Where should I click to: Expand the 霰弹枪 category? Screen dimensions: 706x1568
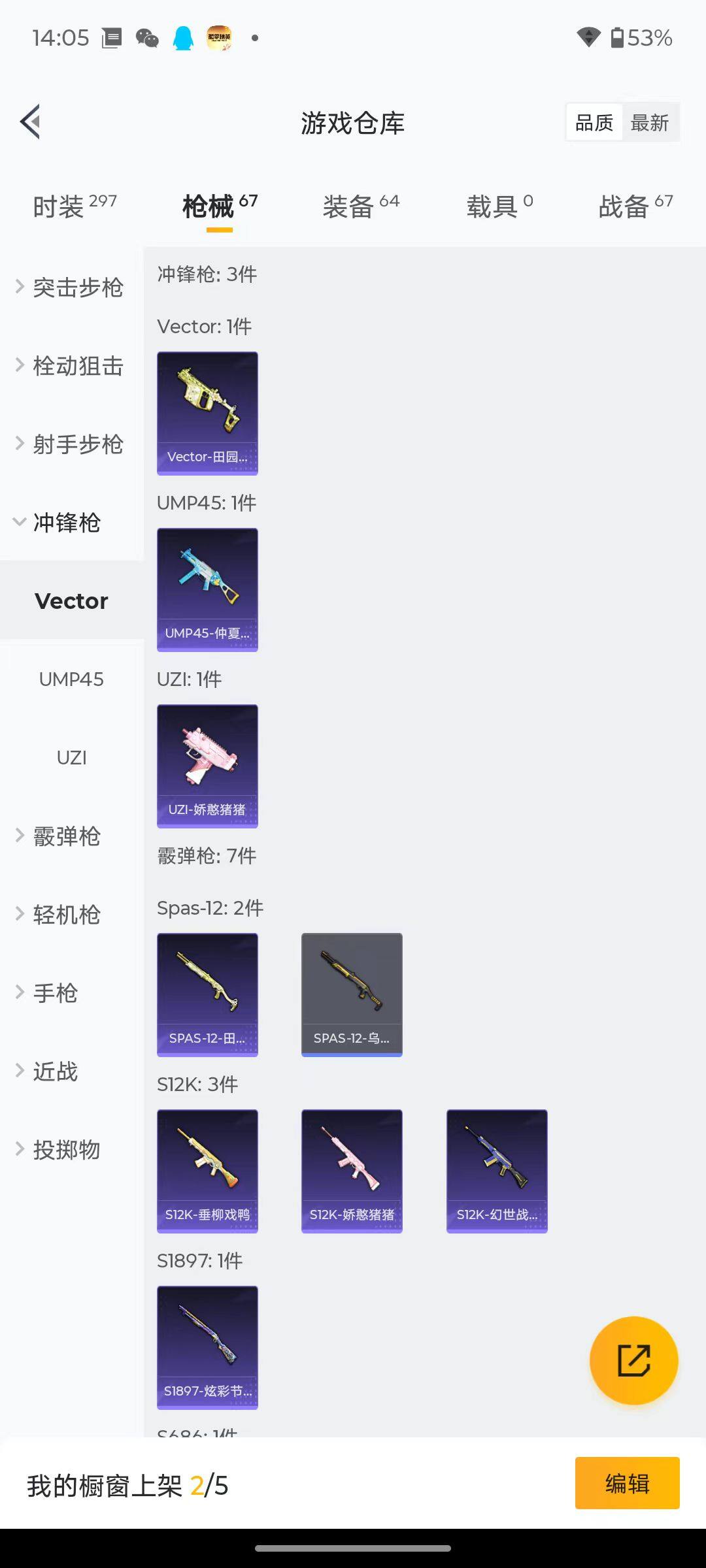65,836
